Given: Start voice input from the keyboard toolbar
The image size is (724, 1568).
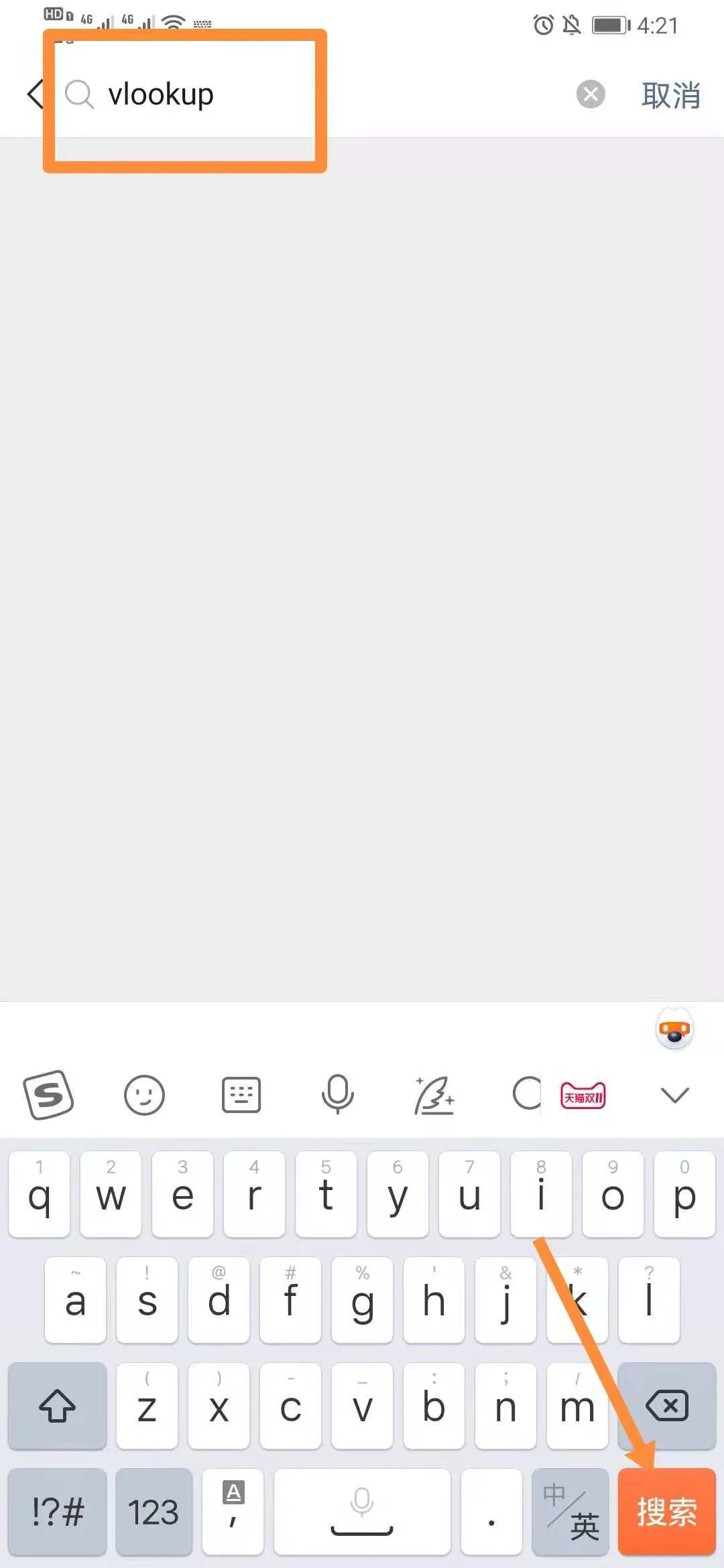Looking at the screenshot, I should click(337, 1095).
